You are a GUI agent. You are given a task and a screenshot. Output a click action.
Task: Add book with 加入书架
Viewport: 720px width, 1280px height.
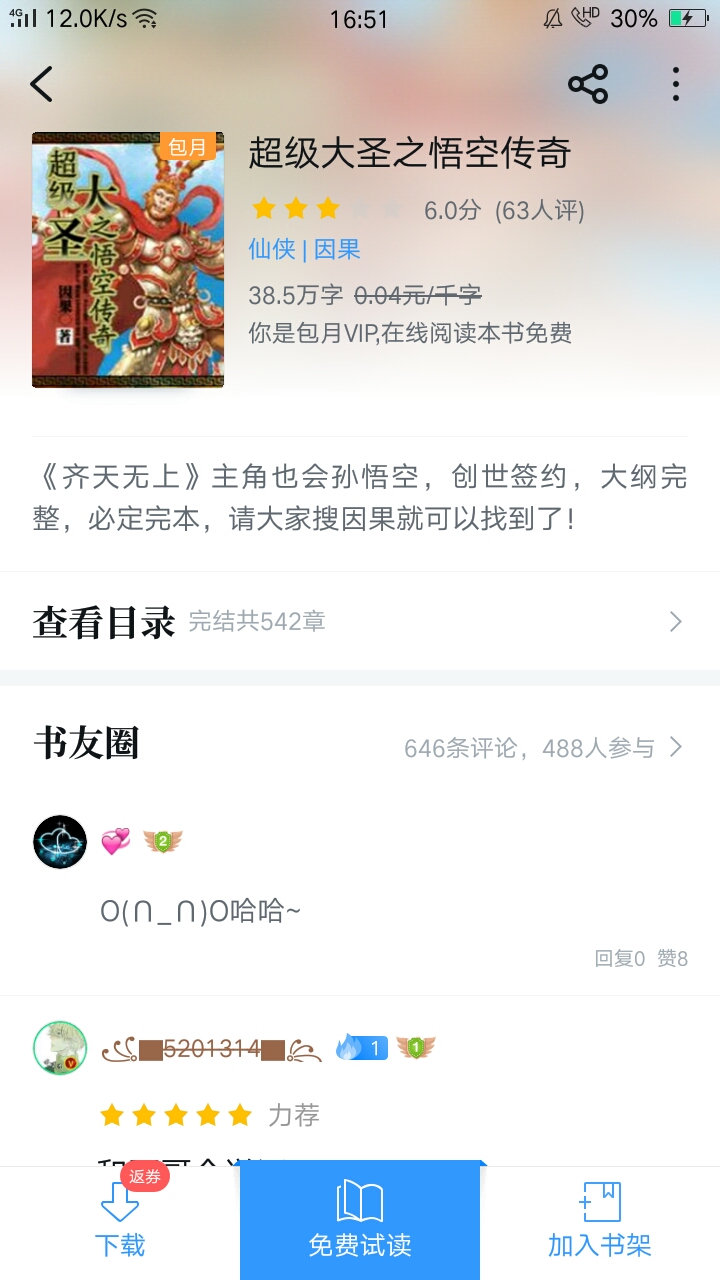point(600,1222)
